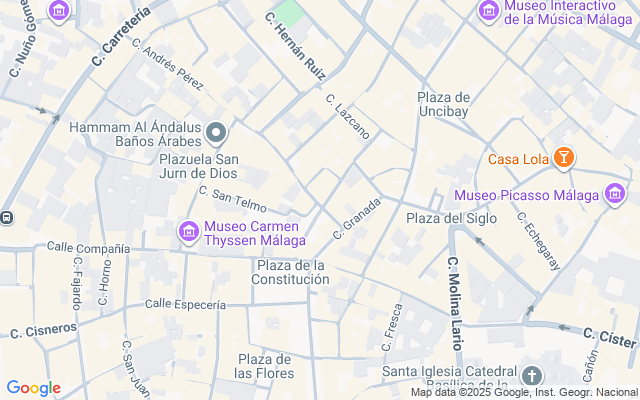The width and height of the screenshot is (640, 400).
Task: Open the museum pin beside C. Nuño Gómez
Action: click(59, 11)
